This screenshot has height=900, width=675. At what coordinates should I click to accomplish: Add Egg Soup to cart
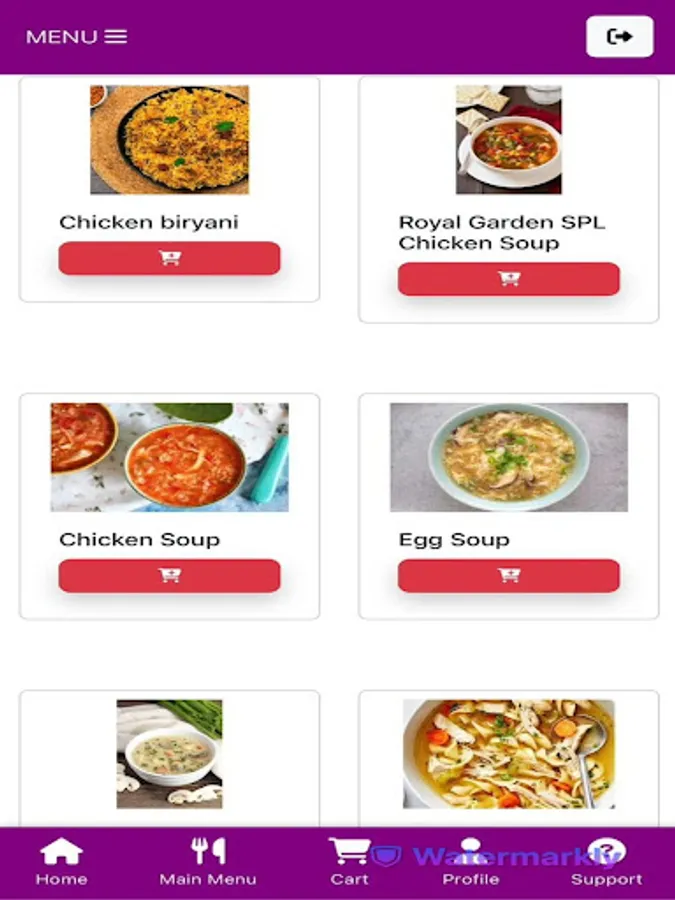pyautogui.click(x=508, y=575)
